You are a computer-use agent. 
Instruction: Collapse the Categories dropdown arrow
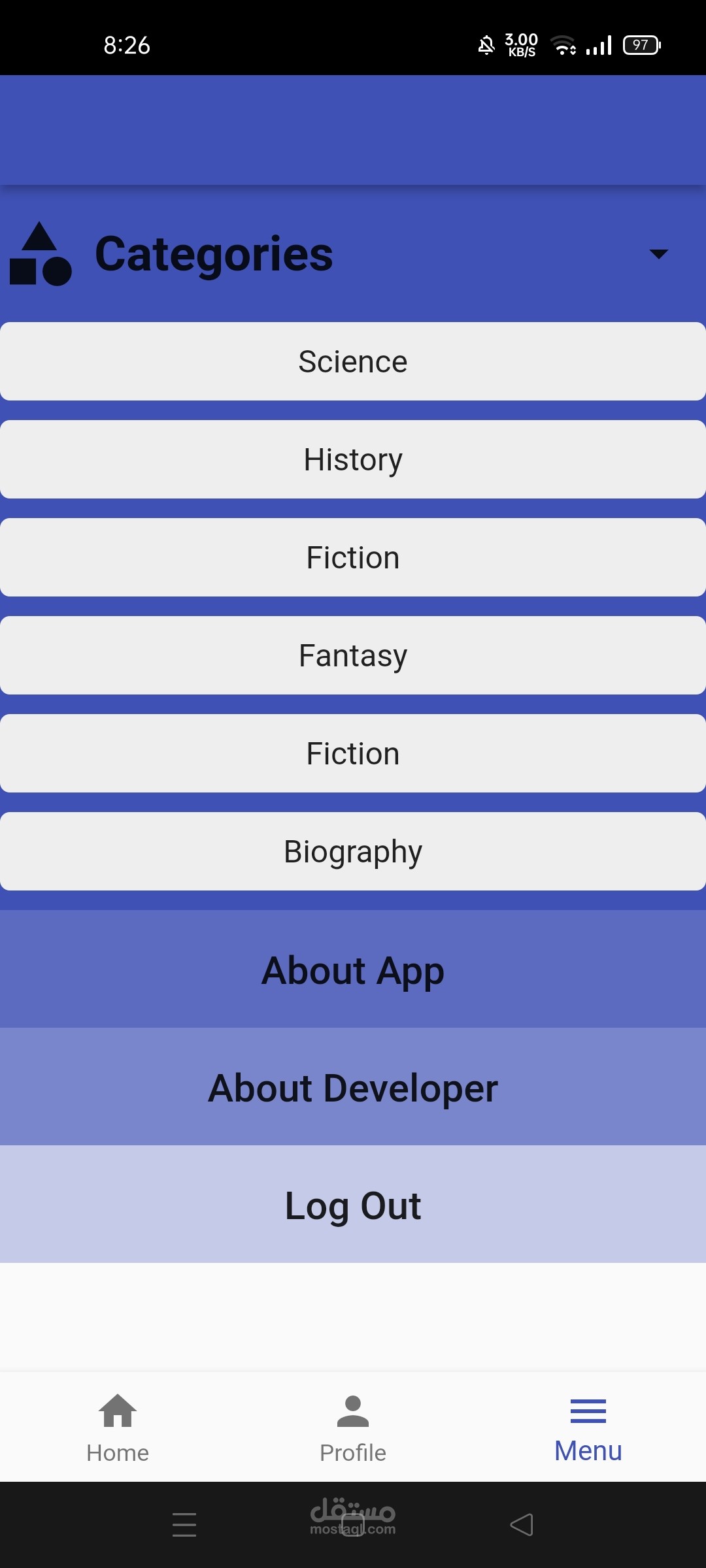tap(658, 254)
